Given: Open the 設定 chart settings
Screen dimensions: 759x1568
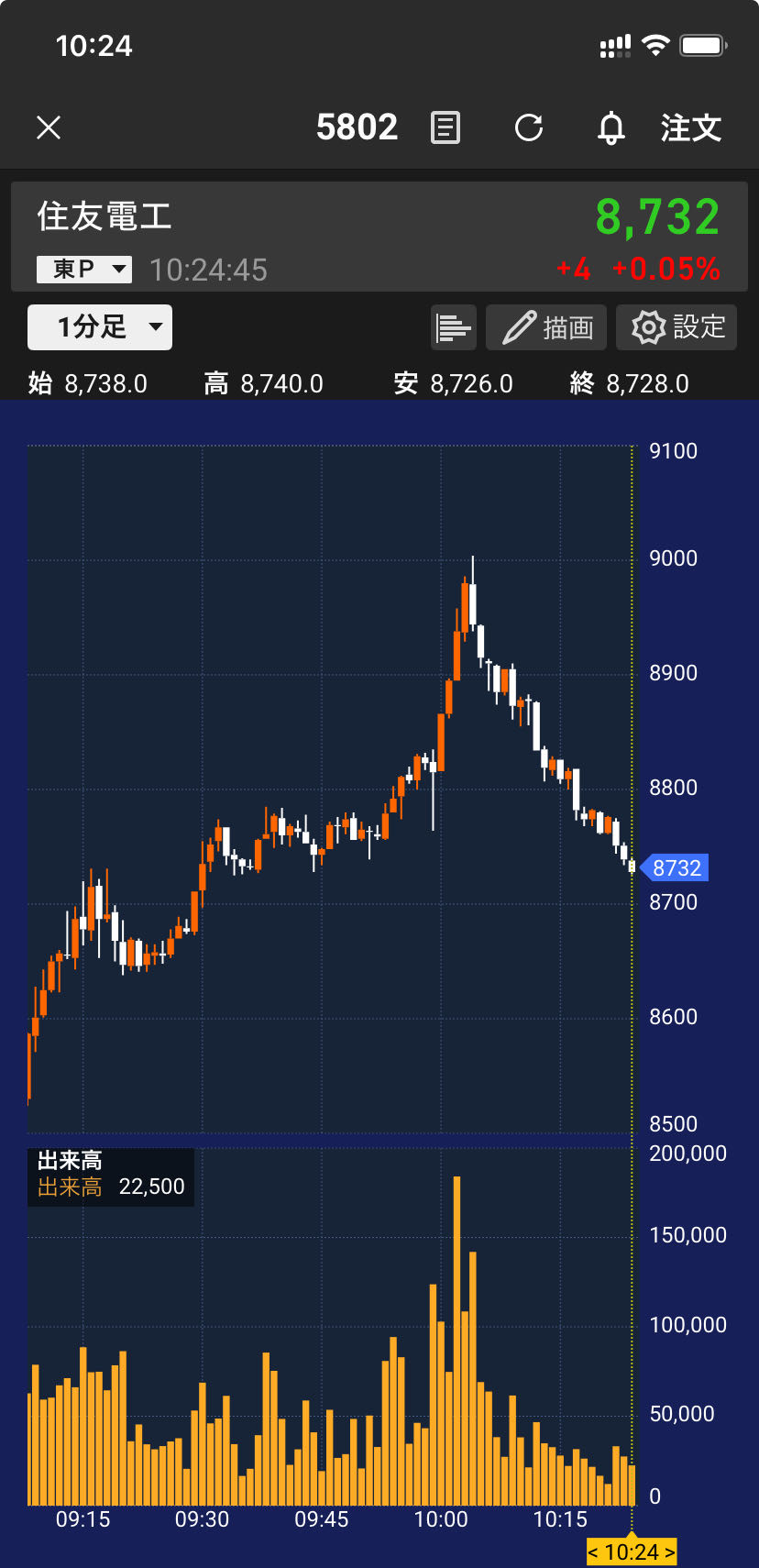Looking at the screenshot, I should click(x=676, y=327).
